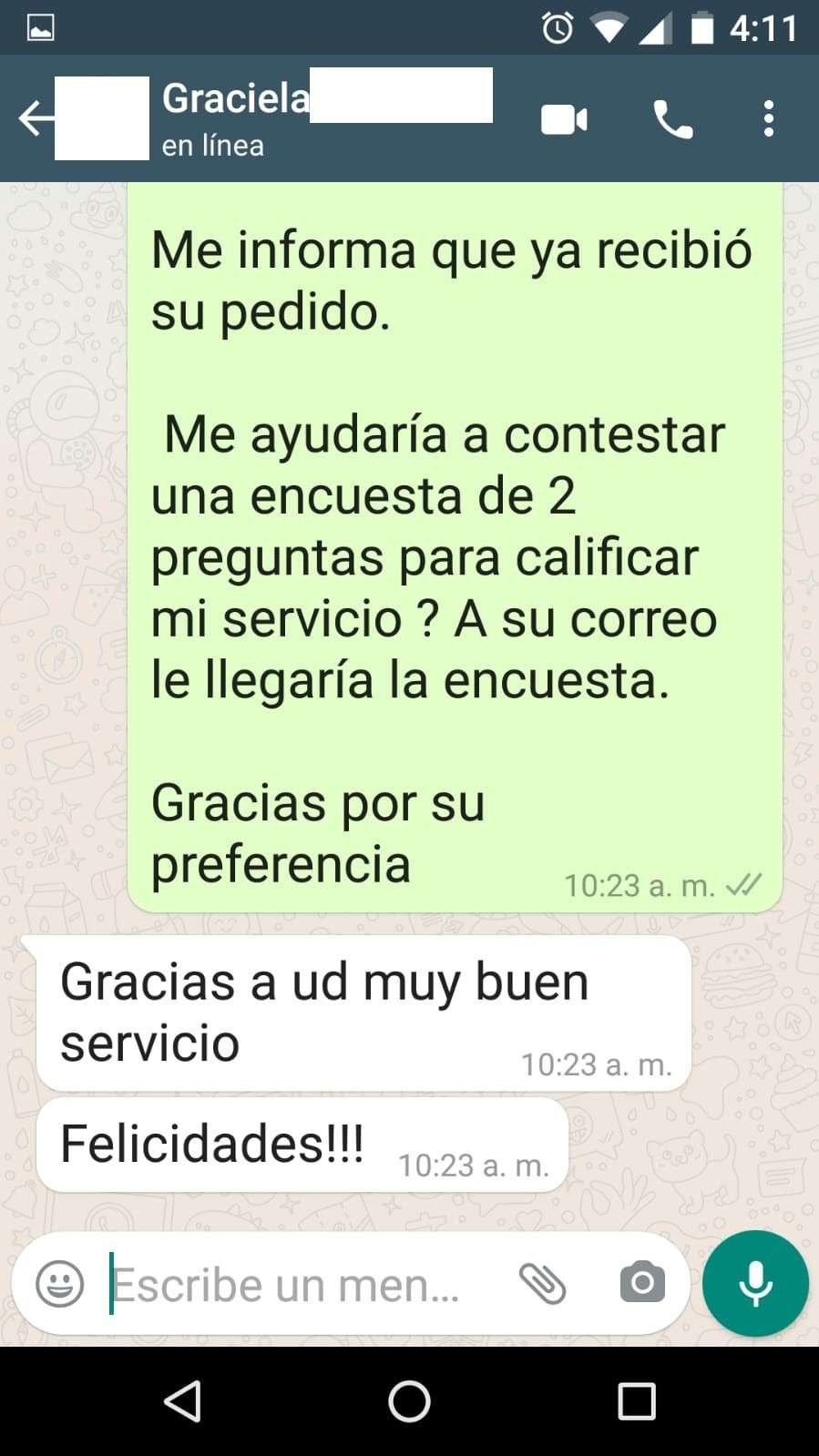The image size is (819, 1456).
Task: Open the overflow menu
Action: click(x=769, y=119)
